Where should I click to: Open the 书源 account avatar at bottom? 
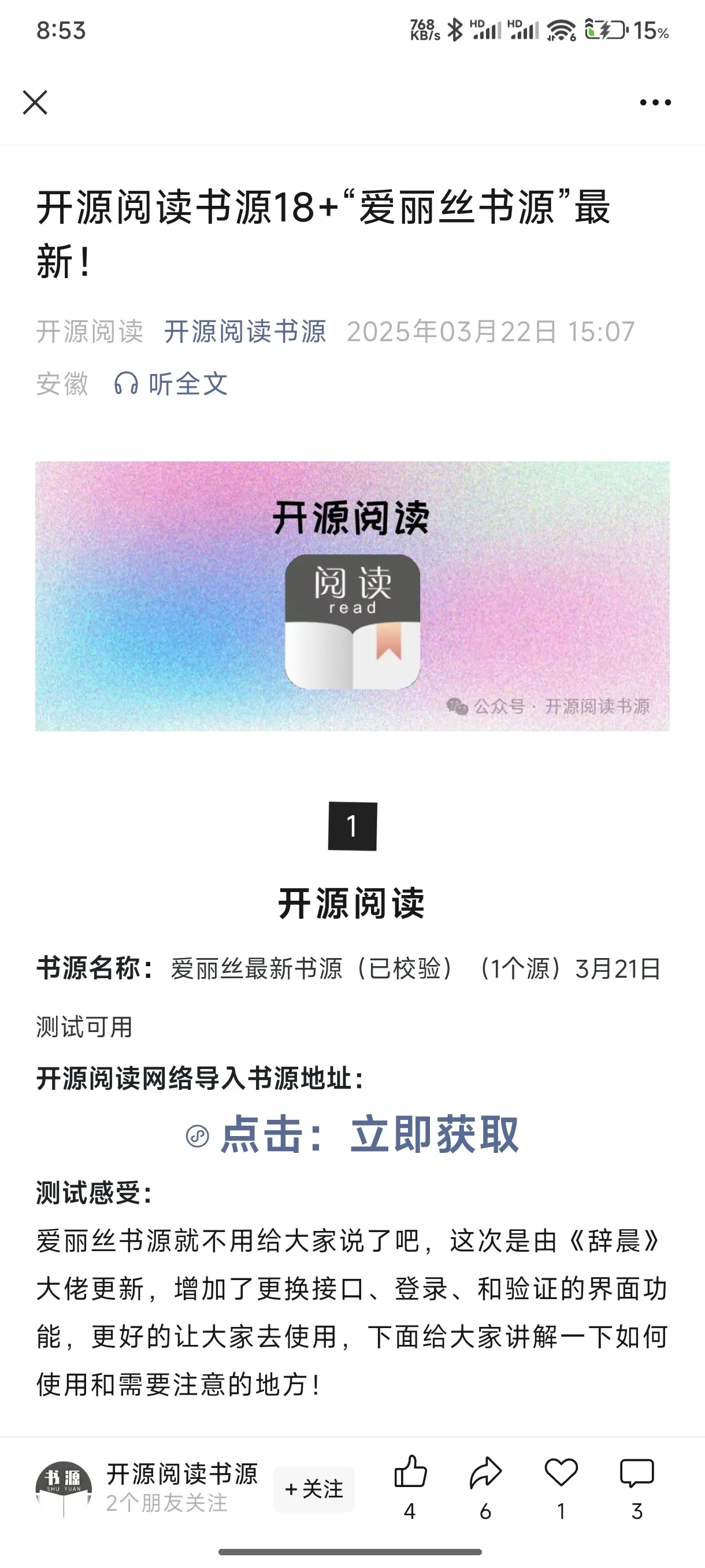(x=64, y=1488)
